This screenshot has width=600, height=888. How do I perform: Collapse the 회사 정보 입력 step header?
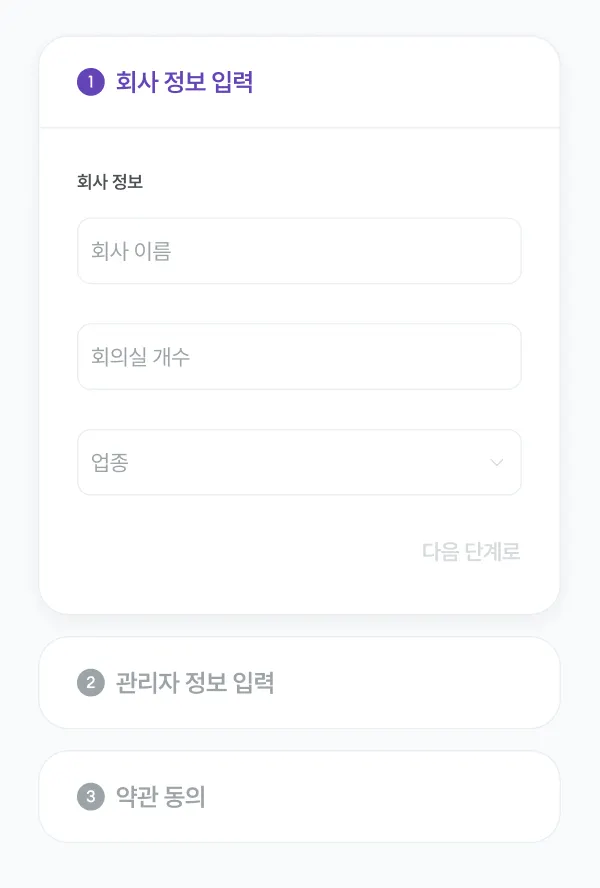pyautogui.click(x=299, y=82)
